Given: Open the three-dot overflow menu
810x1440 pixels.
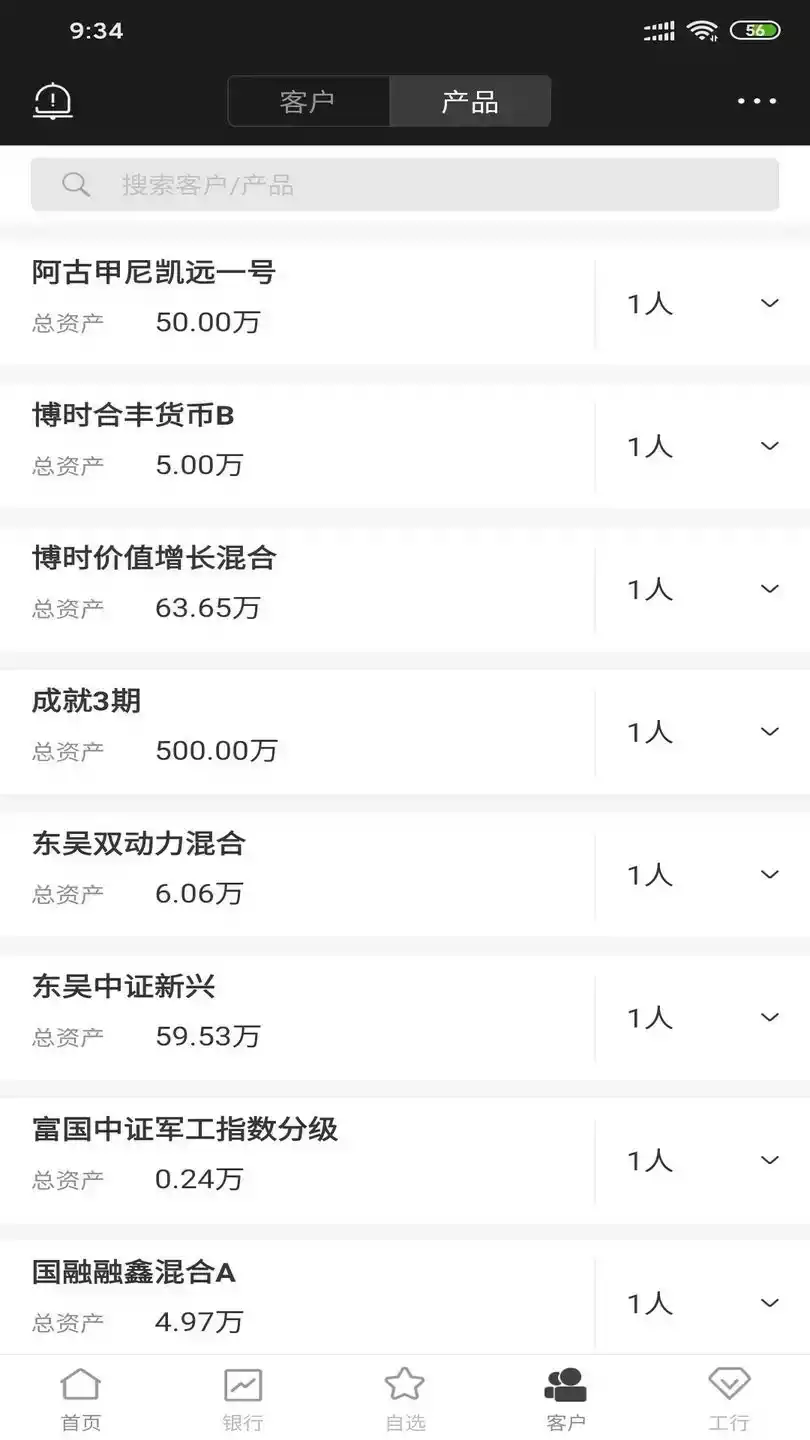Looking at the screenshot, I should tap(757, 101).
